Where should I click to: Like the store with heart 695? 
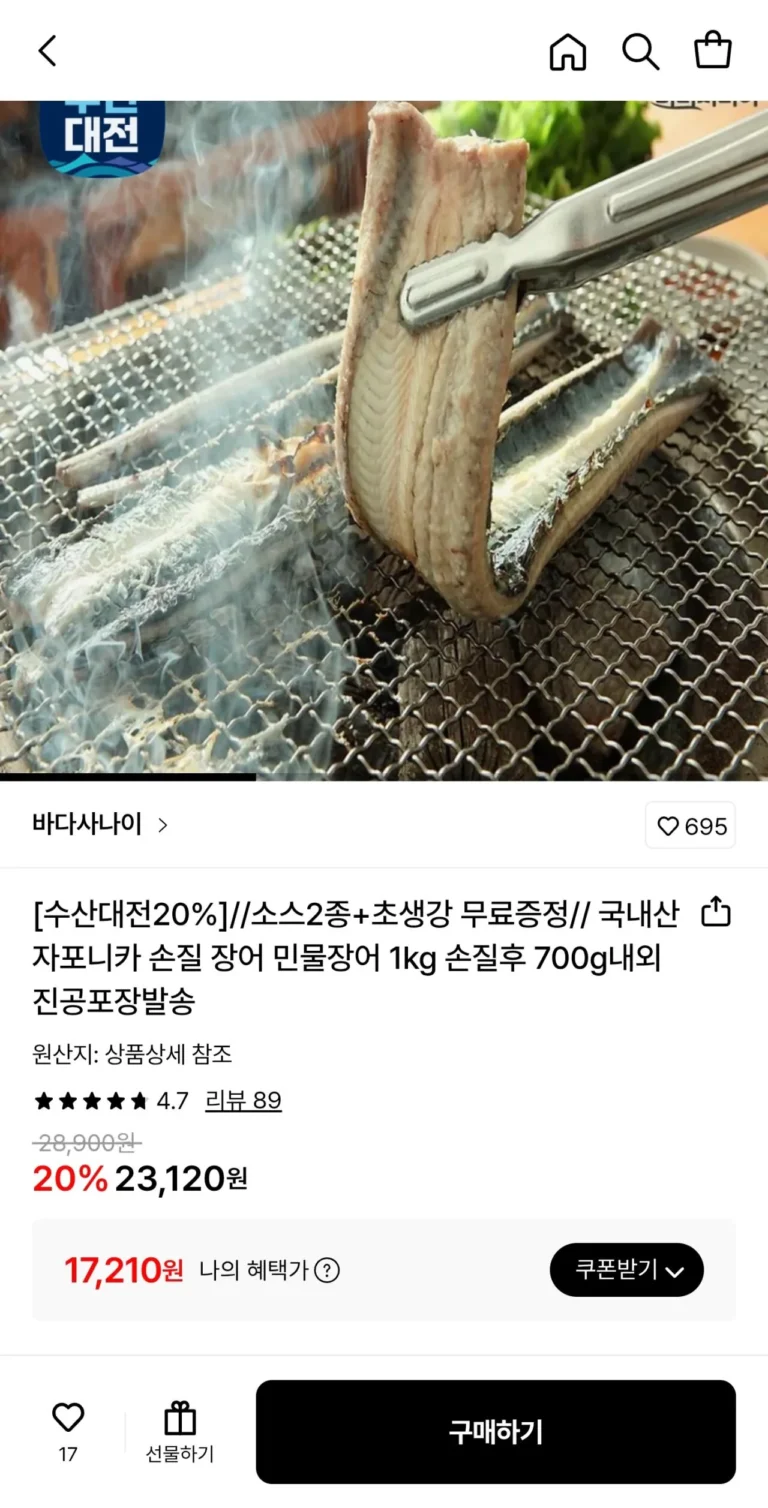point(691,826)
